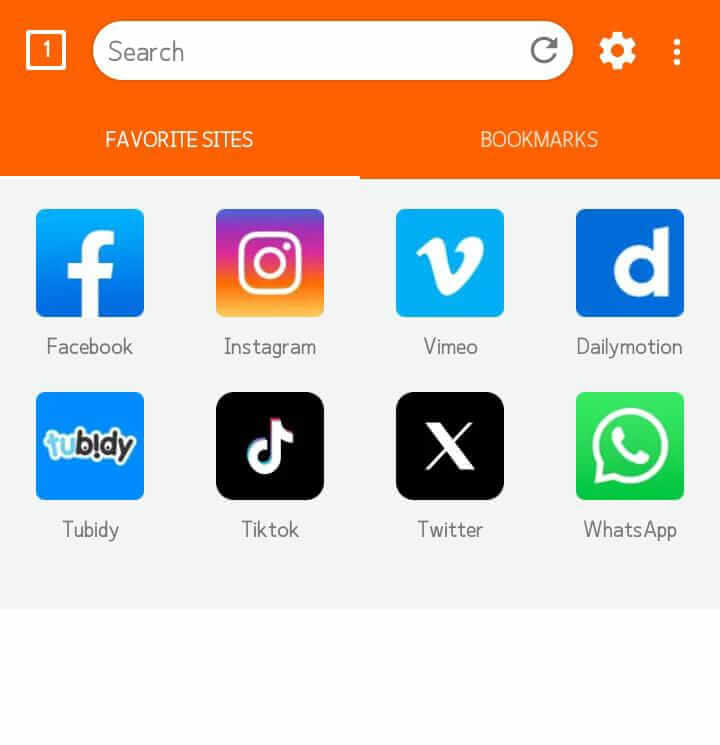Select the Tubidy label under its icon
The width and height of the screenshot is (720, 745).
click(90, 530)
